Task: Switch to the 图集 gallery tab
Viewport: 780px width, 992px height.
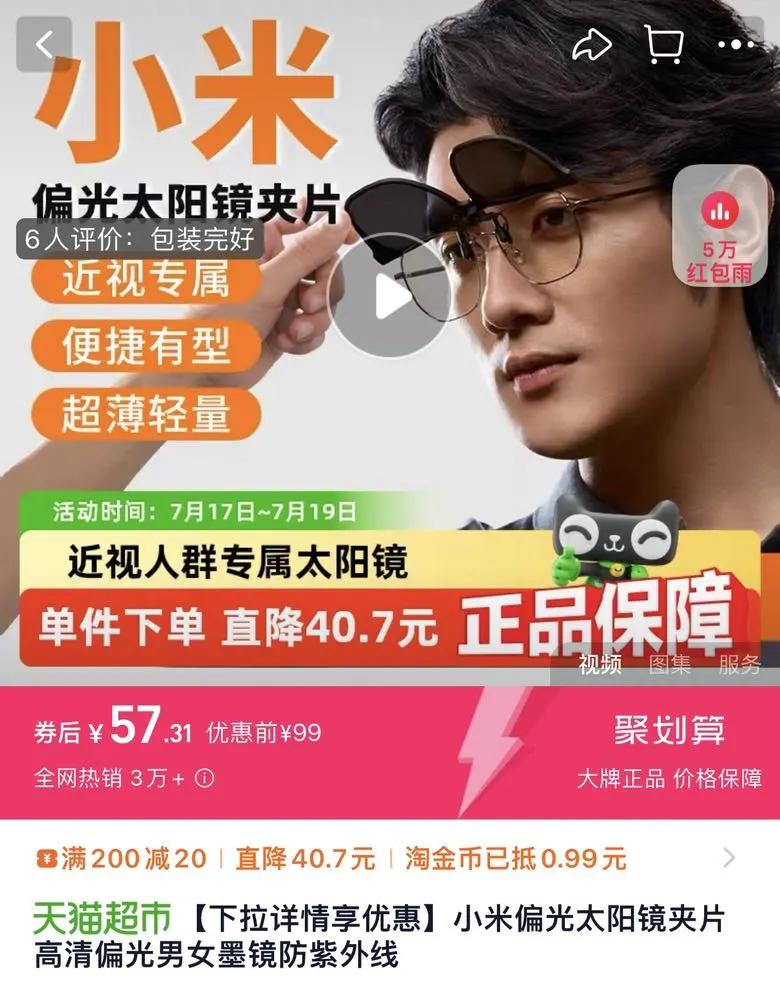Action: (x=669, y=664)
